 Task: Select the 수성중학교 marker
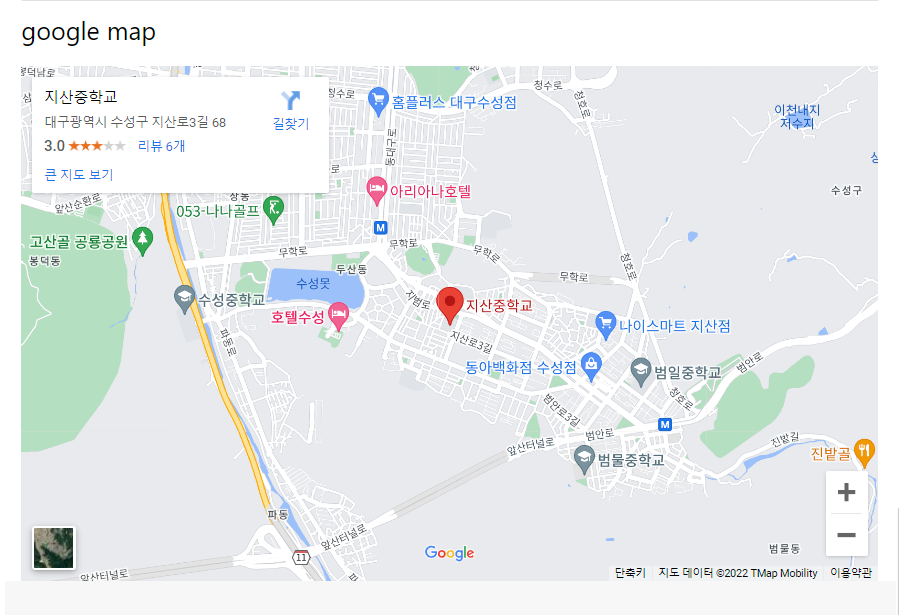184,297
